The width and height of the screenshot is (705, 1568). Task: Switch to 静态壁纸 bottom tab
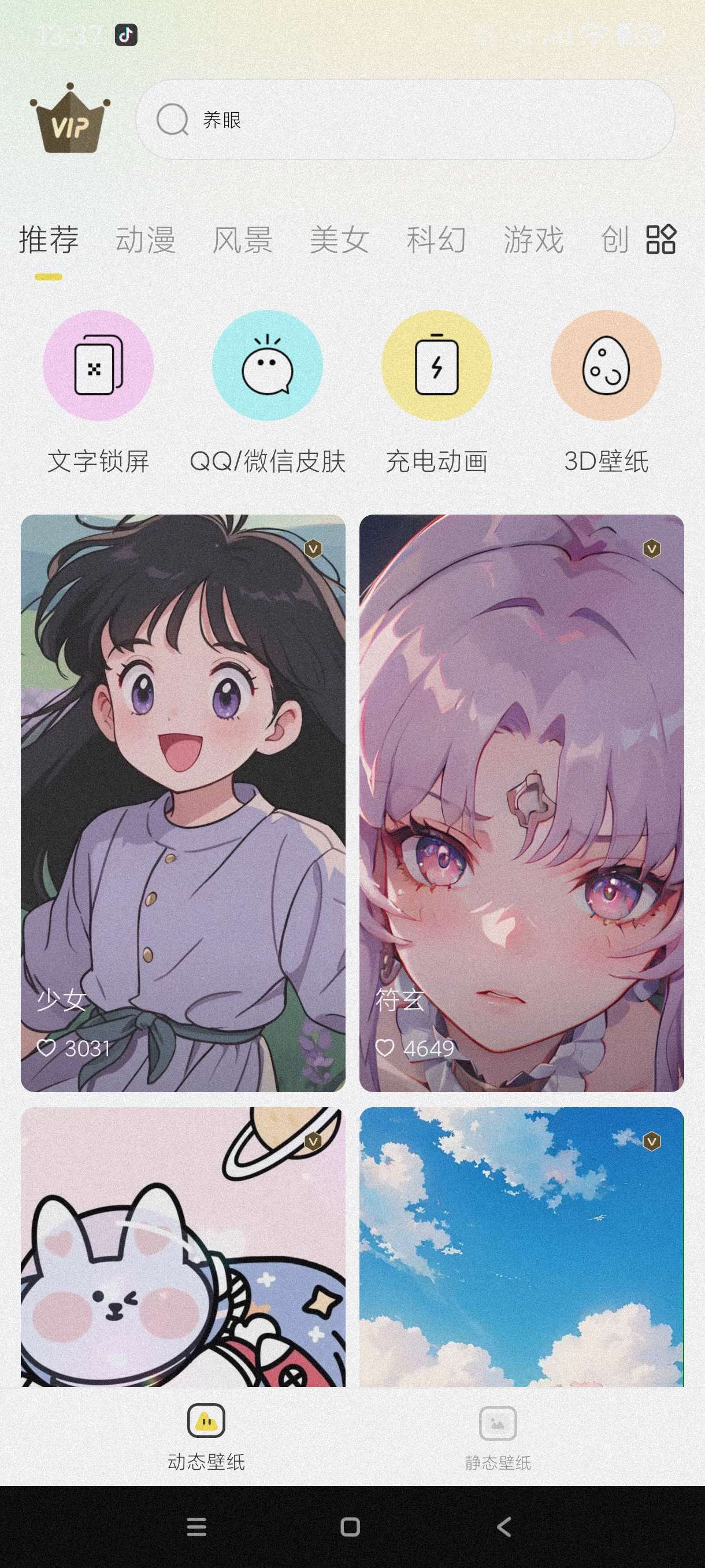point(498,1437)
